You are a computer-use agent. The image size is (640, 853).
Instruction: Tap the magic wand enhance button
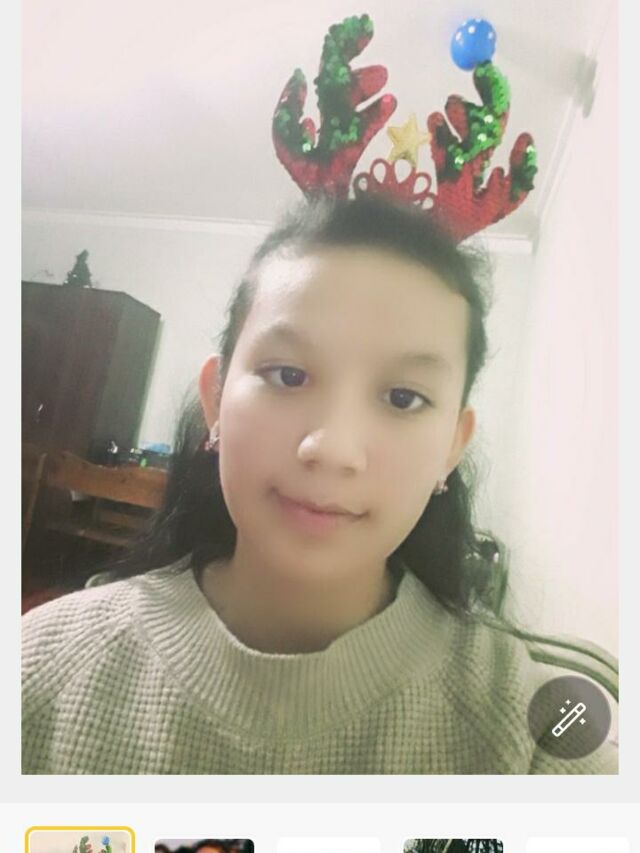click(569, 718)
